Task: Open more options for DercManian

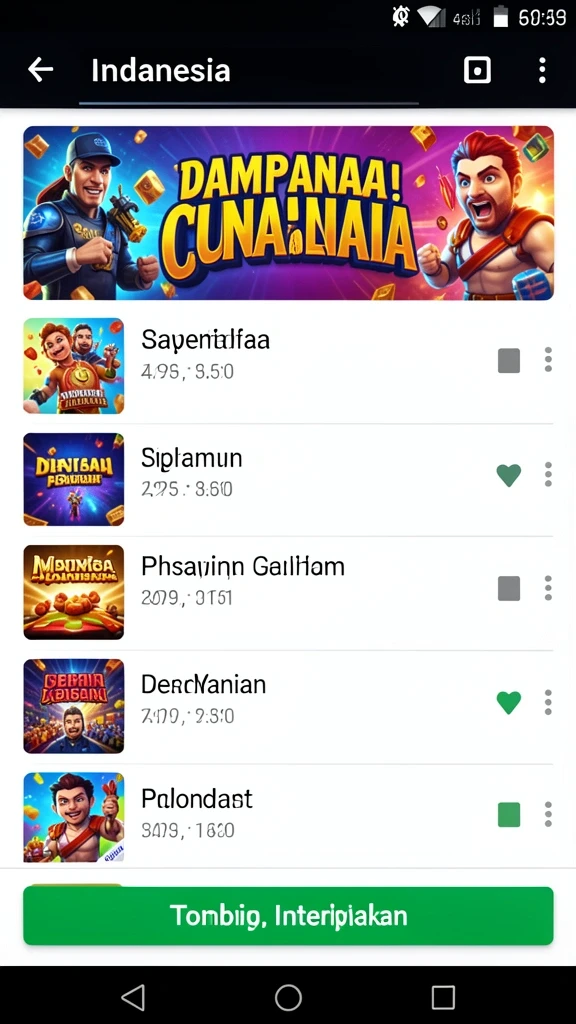Action: tap(548, 702)
